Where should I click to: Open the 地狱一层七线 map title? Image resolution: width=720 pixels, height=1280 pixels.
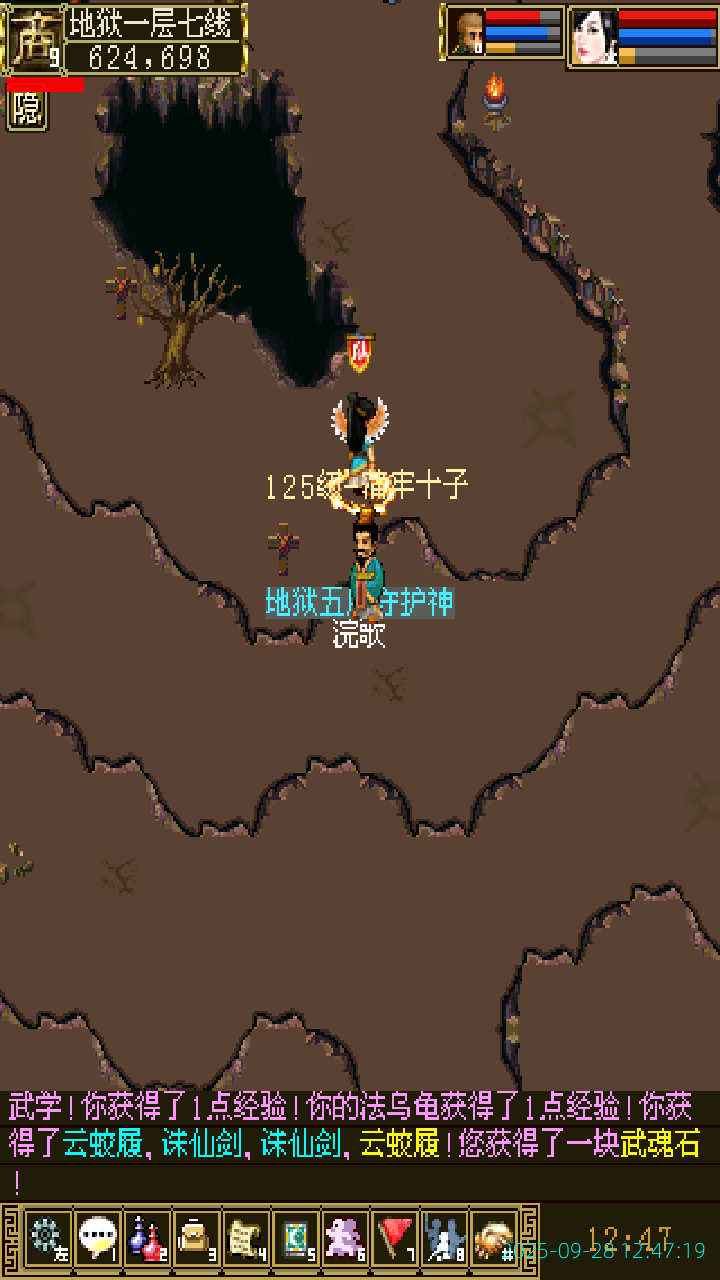(x=153, y=23)
